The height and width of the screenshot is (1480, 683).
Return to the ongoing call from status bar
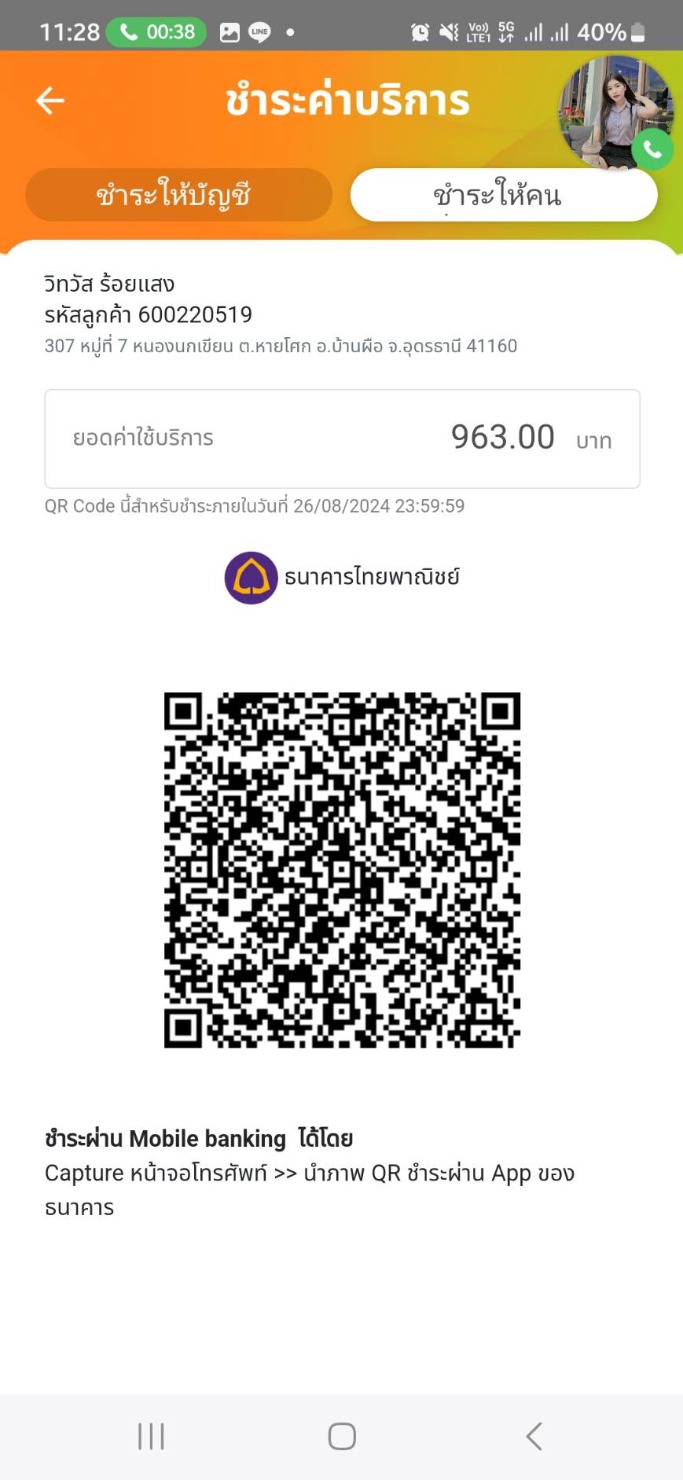click(156, 32)
